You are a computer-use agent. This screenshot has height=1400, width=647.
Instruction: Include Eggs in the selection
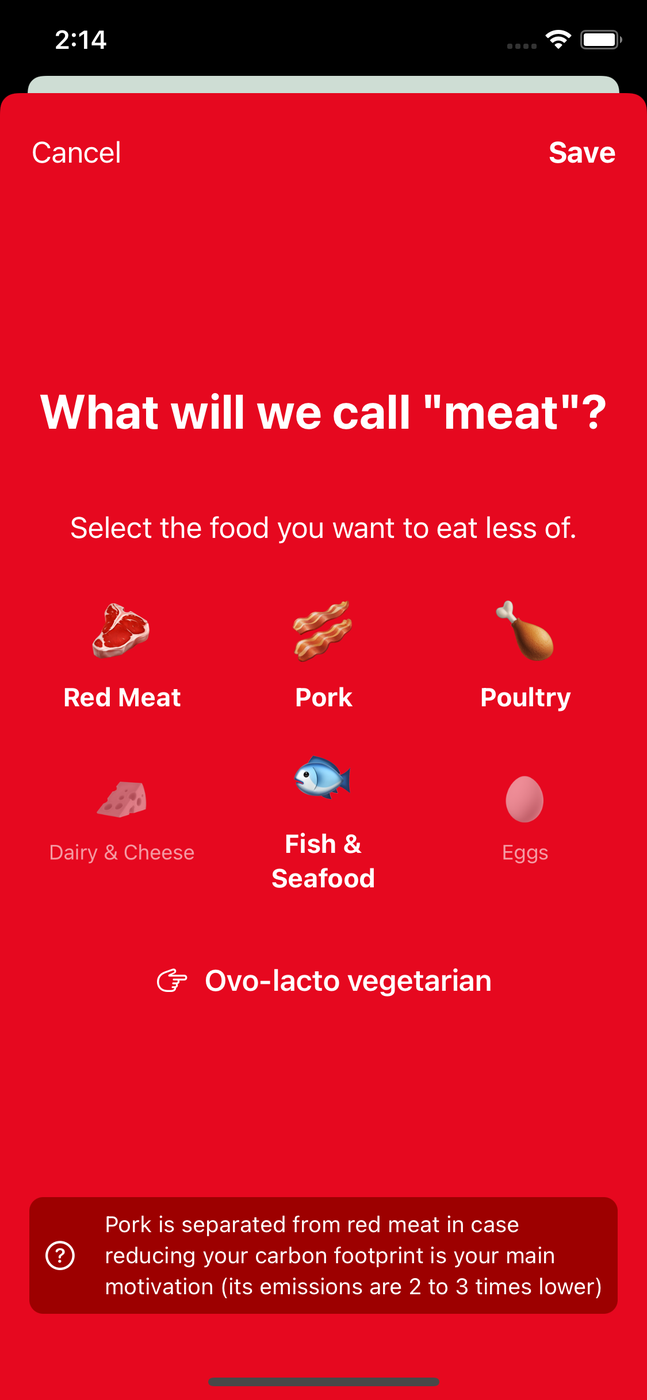[525, 820]
